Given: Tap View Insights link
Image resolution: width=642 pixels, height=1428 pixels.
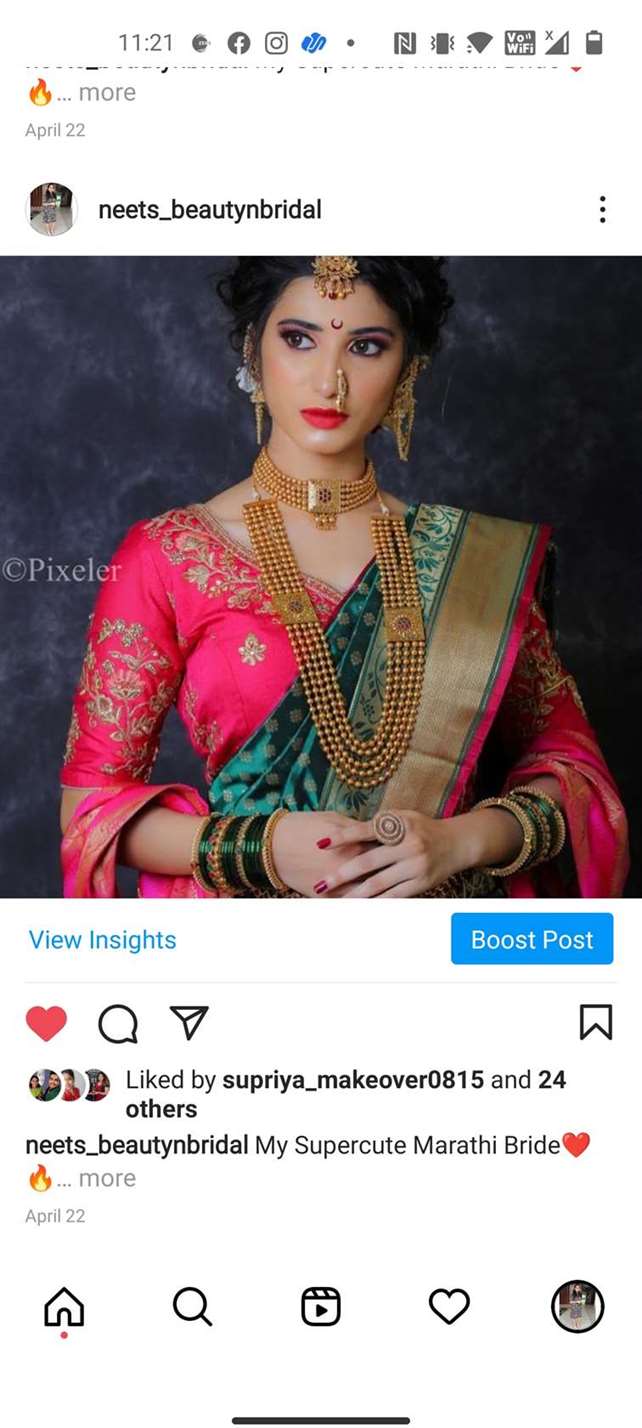Looking at the screenshot, I should [x=102, y=940].
